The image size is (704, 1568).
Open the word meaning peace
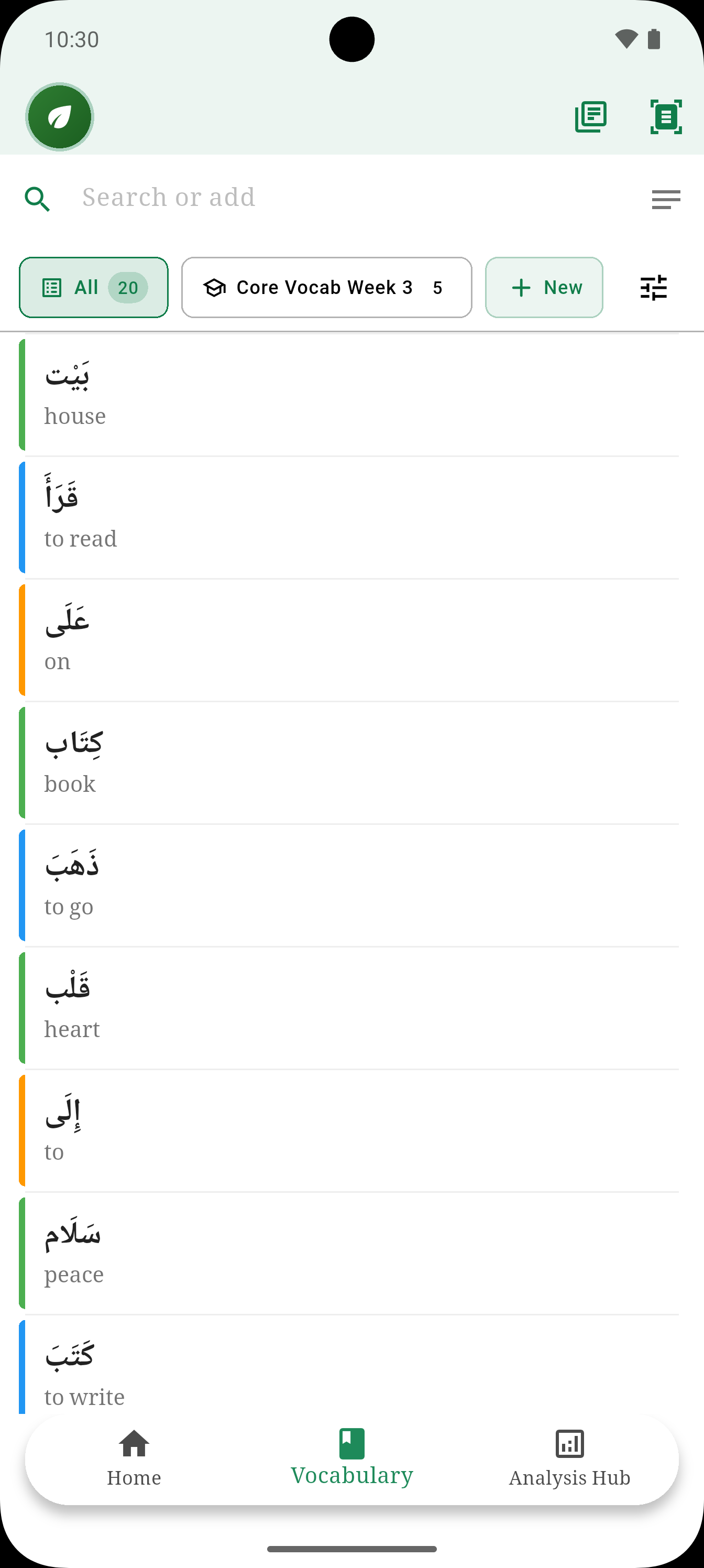[351, 1254]
